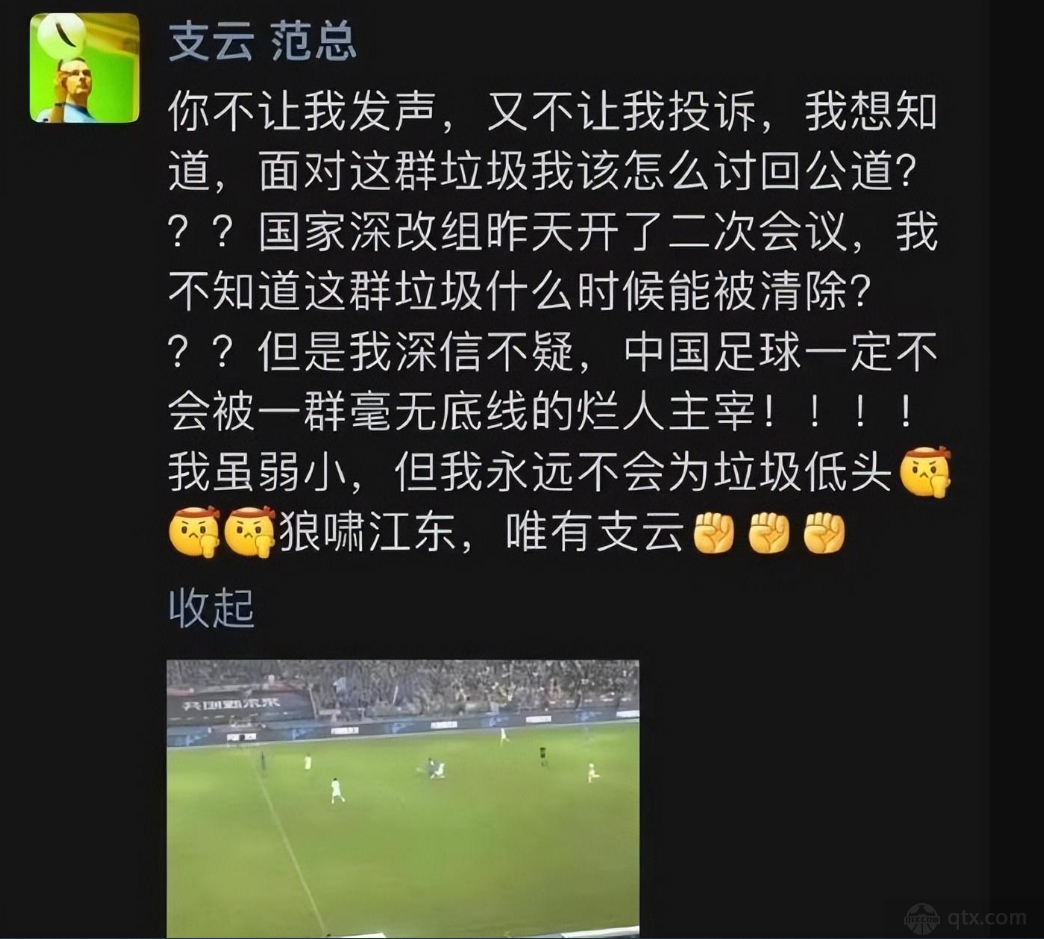Open the football match video thumbnail
The height and width of the screenshot is (939, 1044).
[x=402, y=797]
